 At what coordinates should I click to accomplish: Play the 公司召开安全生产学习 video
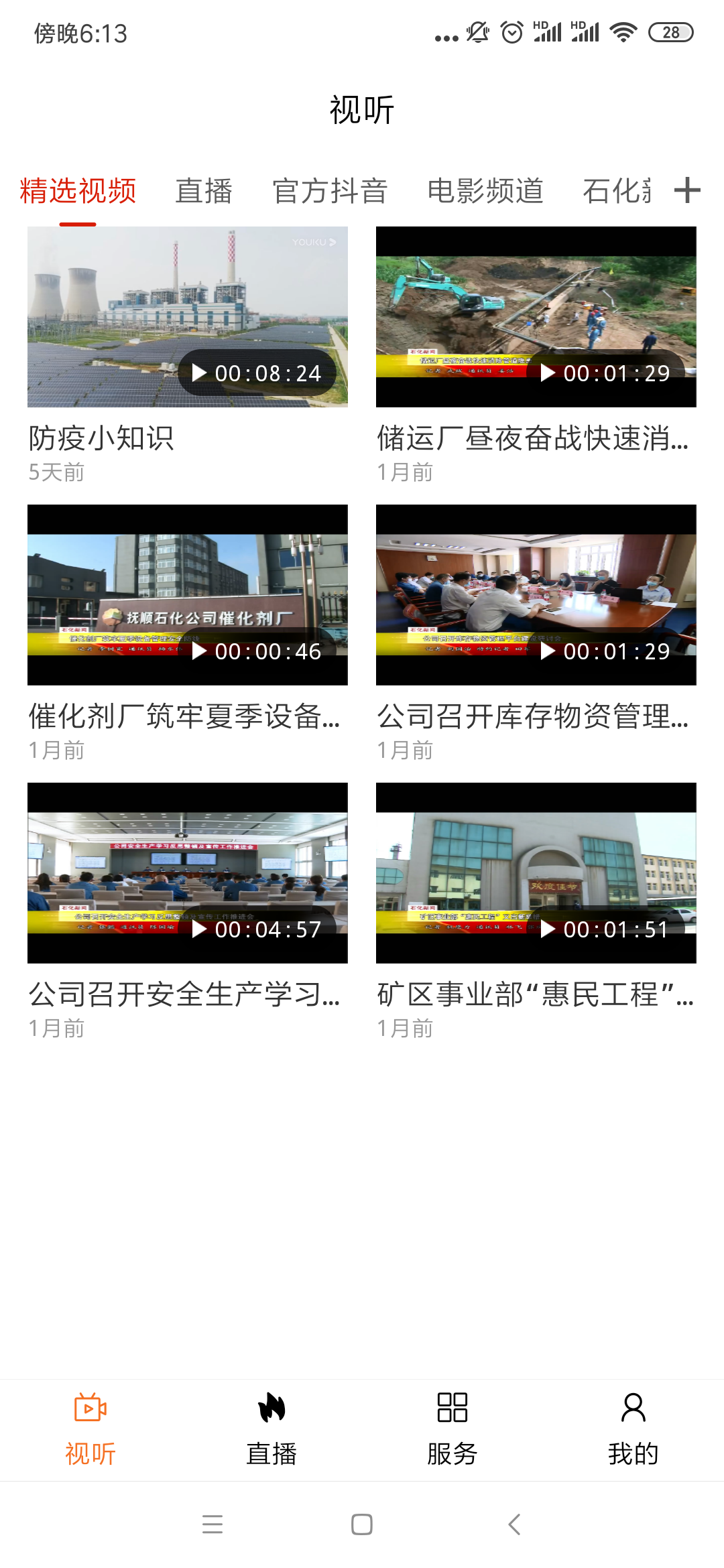coord(188,873)
